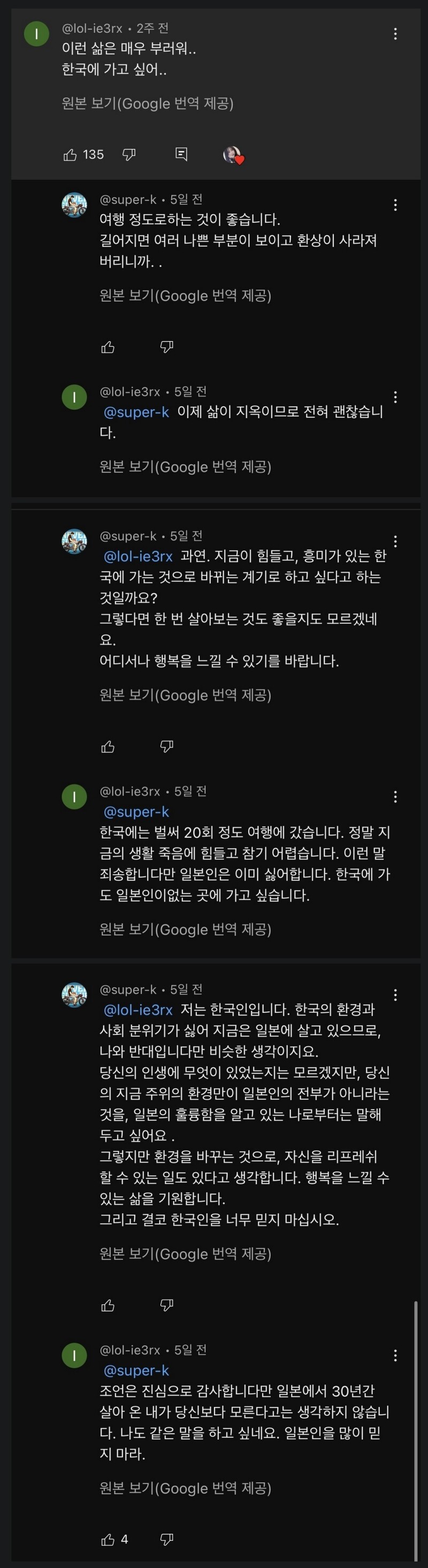Open more options on '이제 삶이 지옥이므로' reply
The height and width of the screenshot is (1568, 428).
tap(396, 397)
